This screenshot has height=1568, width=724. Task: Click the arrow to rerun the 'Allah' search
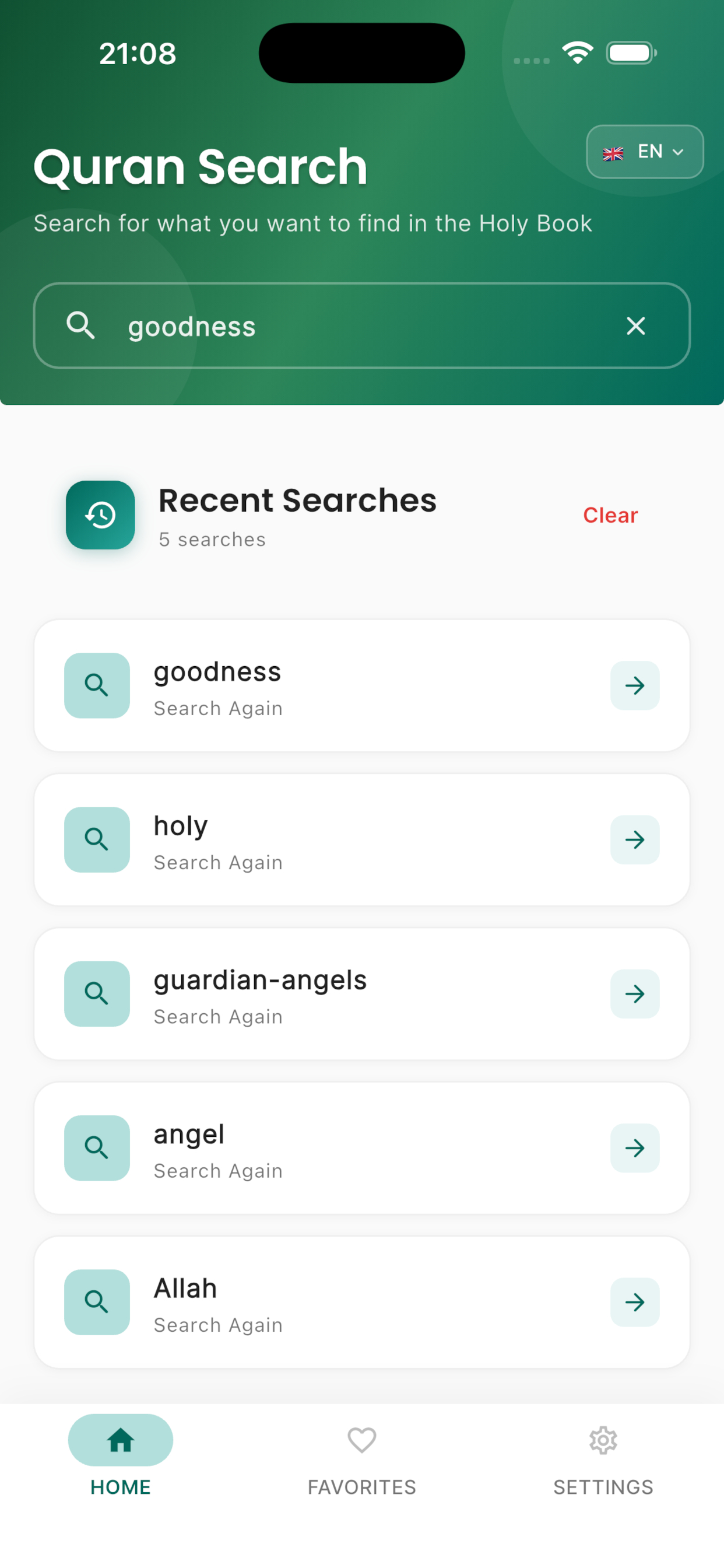pos(635,1303)
